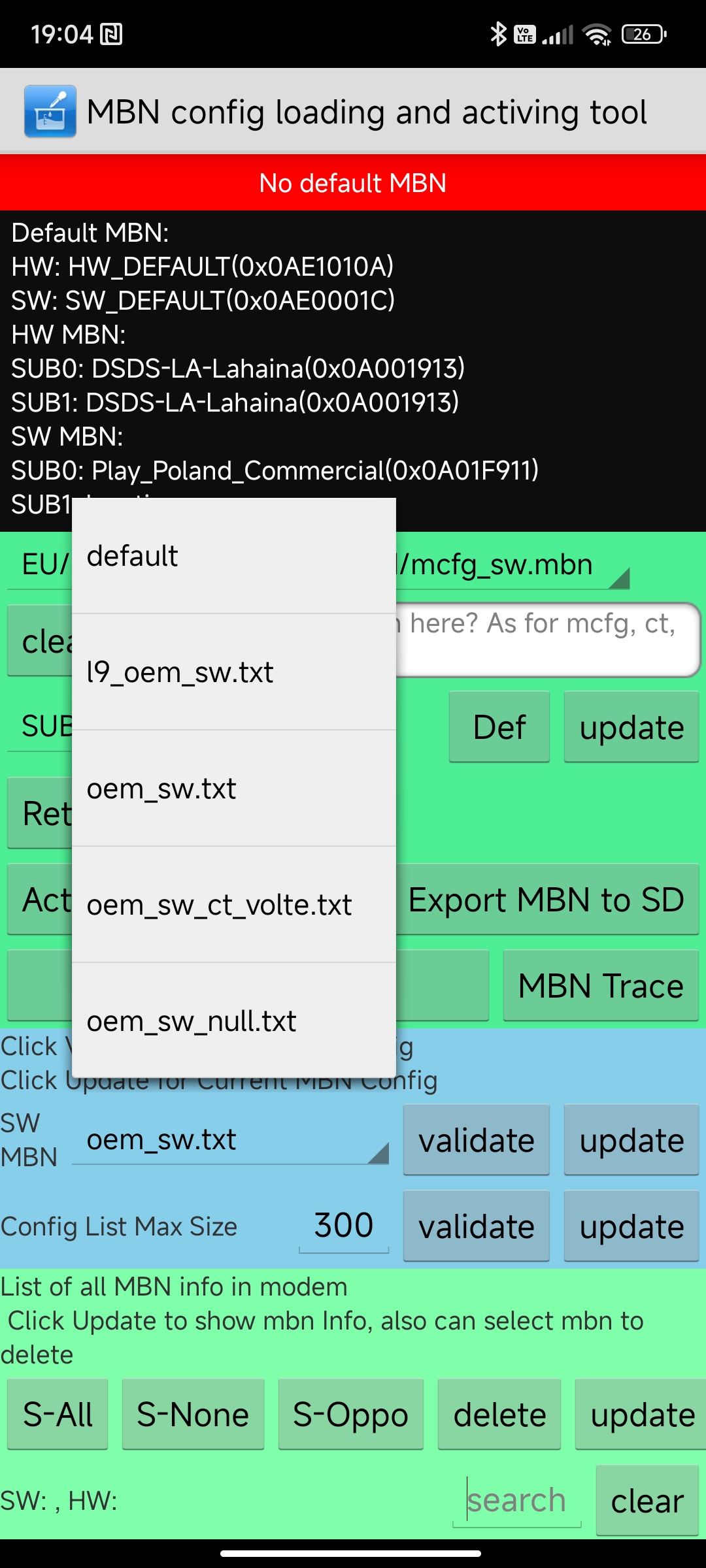Open MBN Trace
Screen dimensions: 706x1568
pos(601,986)
